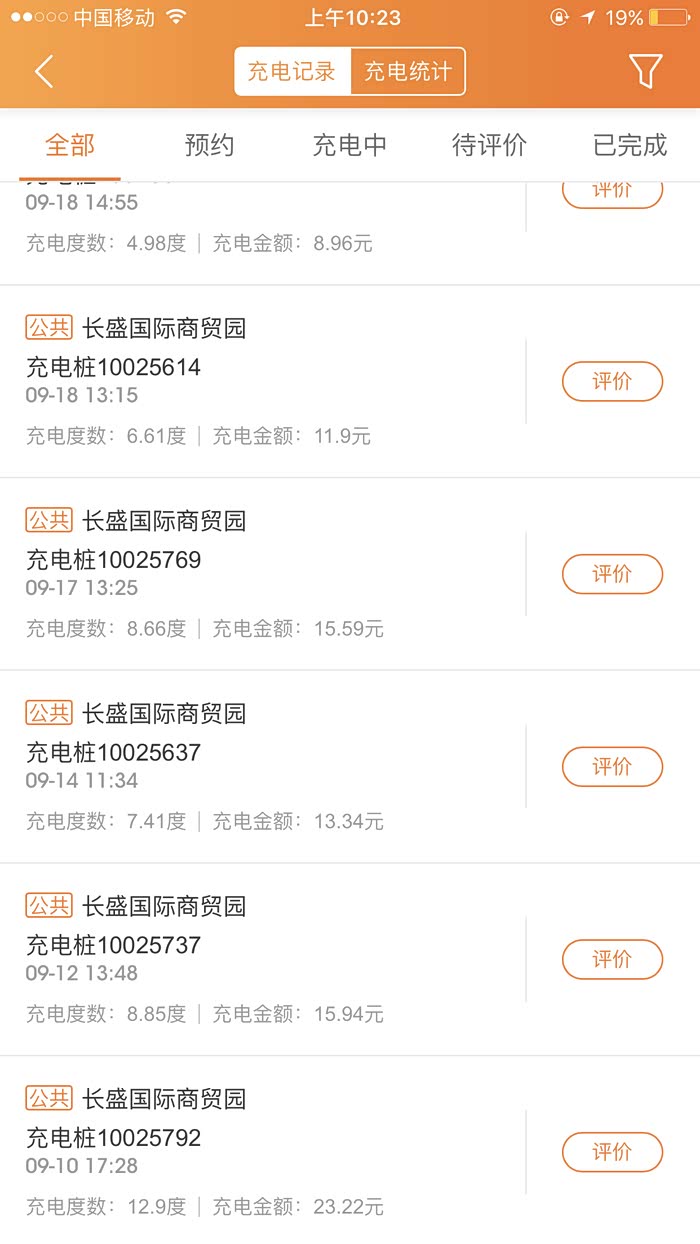
Task: Switch to the 预约 tab
Action: click(x=210, y=145)
